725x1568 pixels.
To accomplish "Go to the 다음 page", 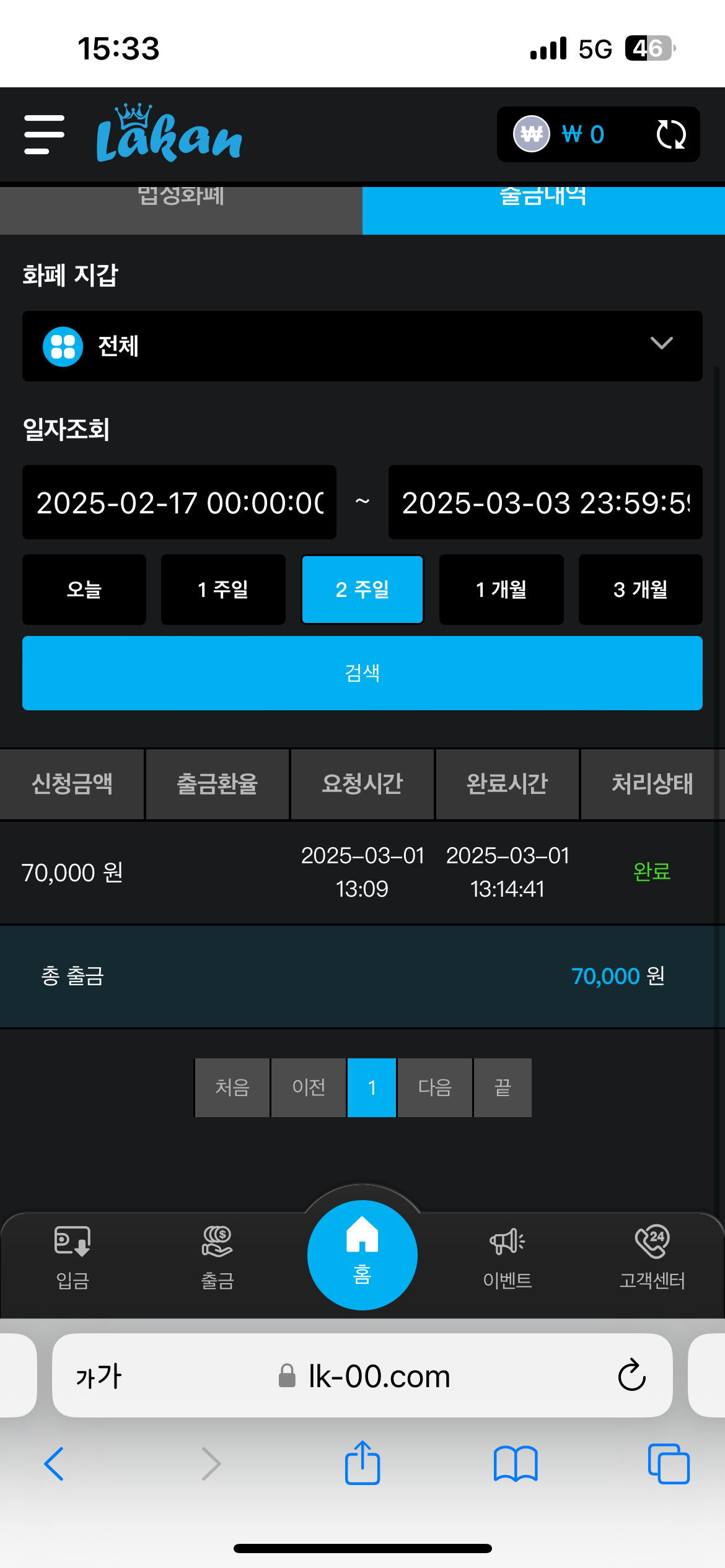I will coord(434,1087).
